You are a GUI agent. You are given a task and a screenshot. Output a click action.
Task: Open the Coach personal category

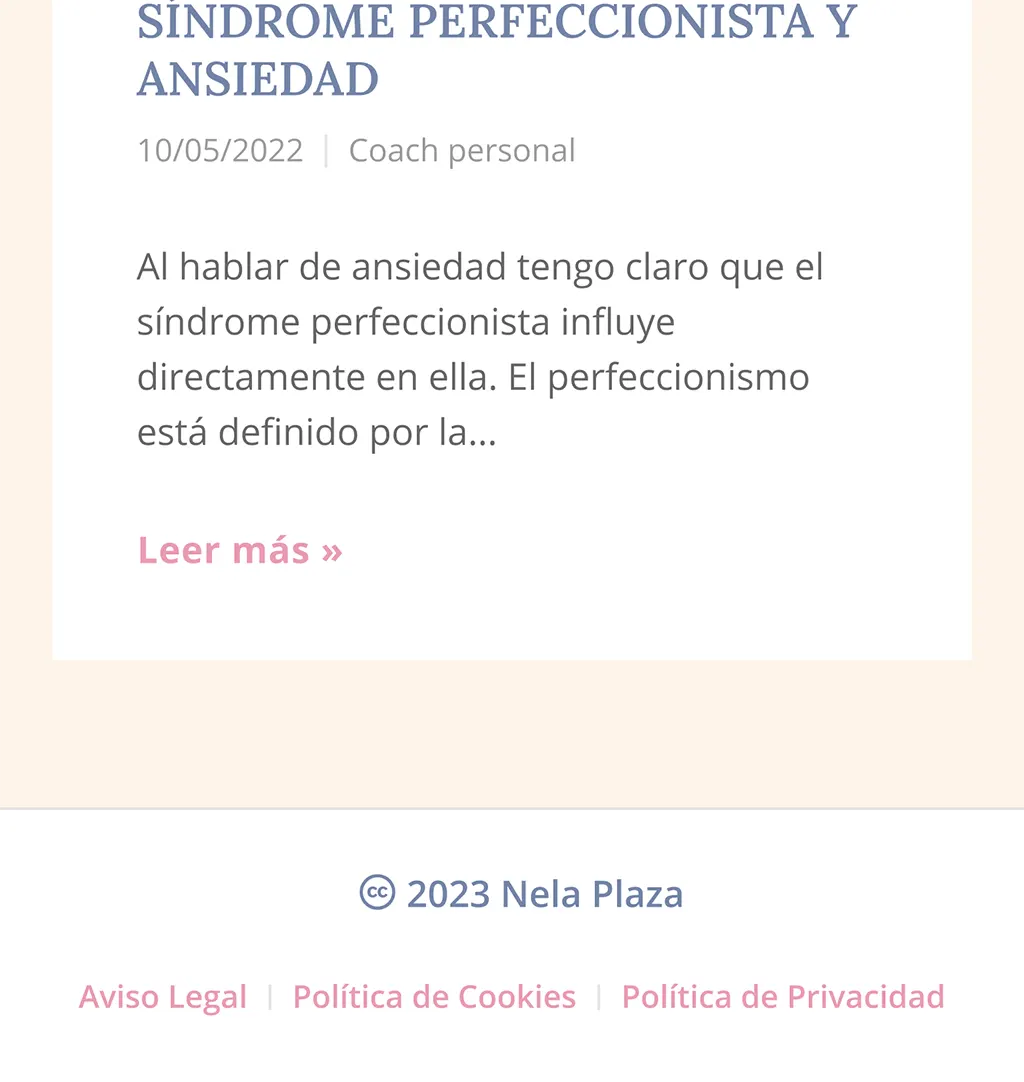pos(461,150)
